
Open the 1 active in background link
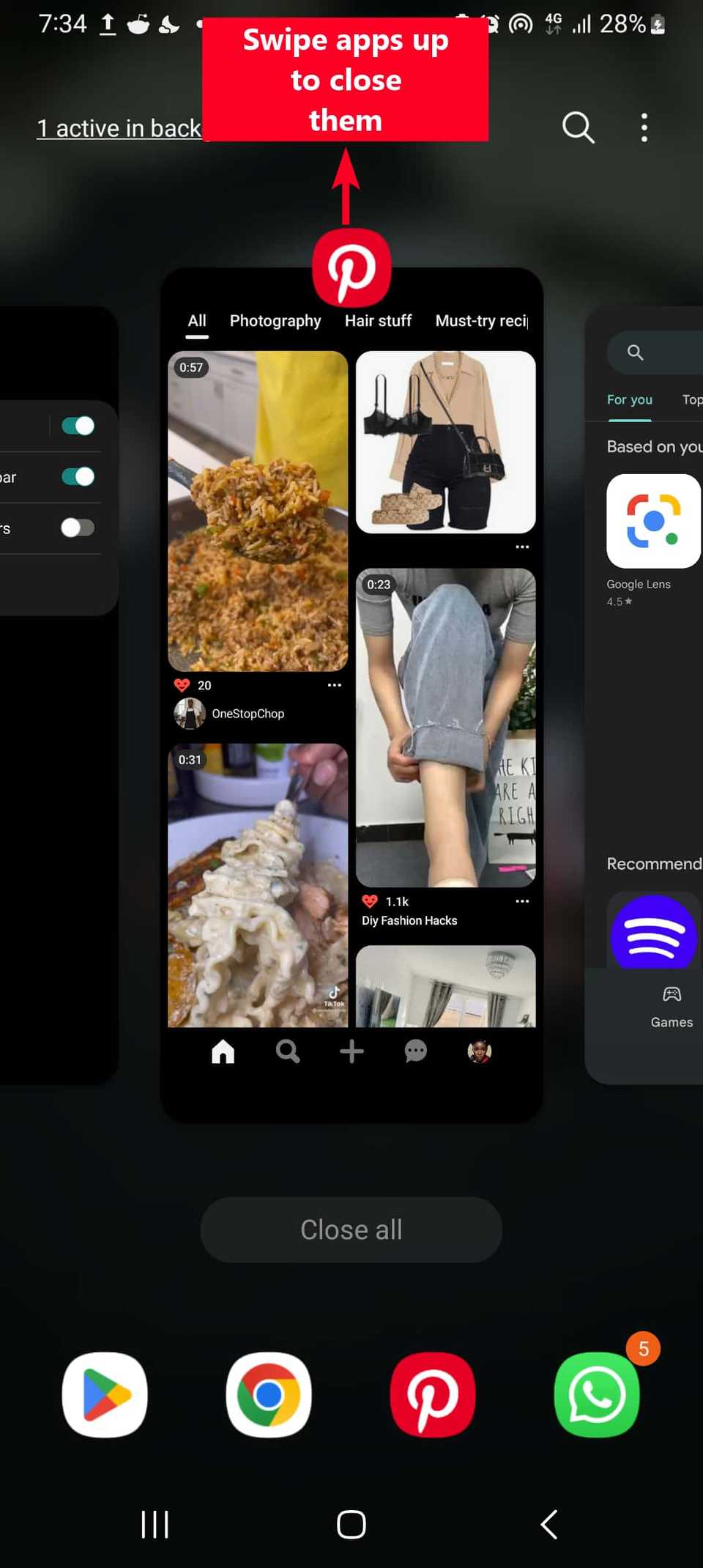[x=119, y=127]
